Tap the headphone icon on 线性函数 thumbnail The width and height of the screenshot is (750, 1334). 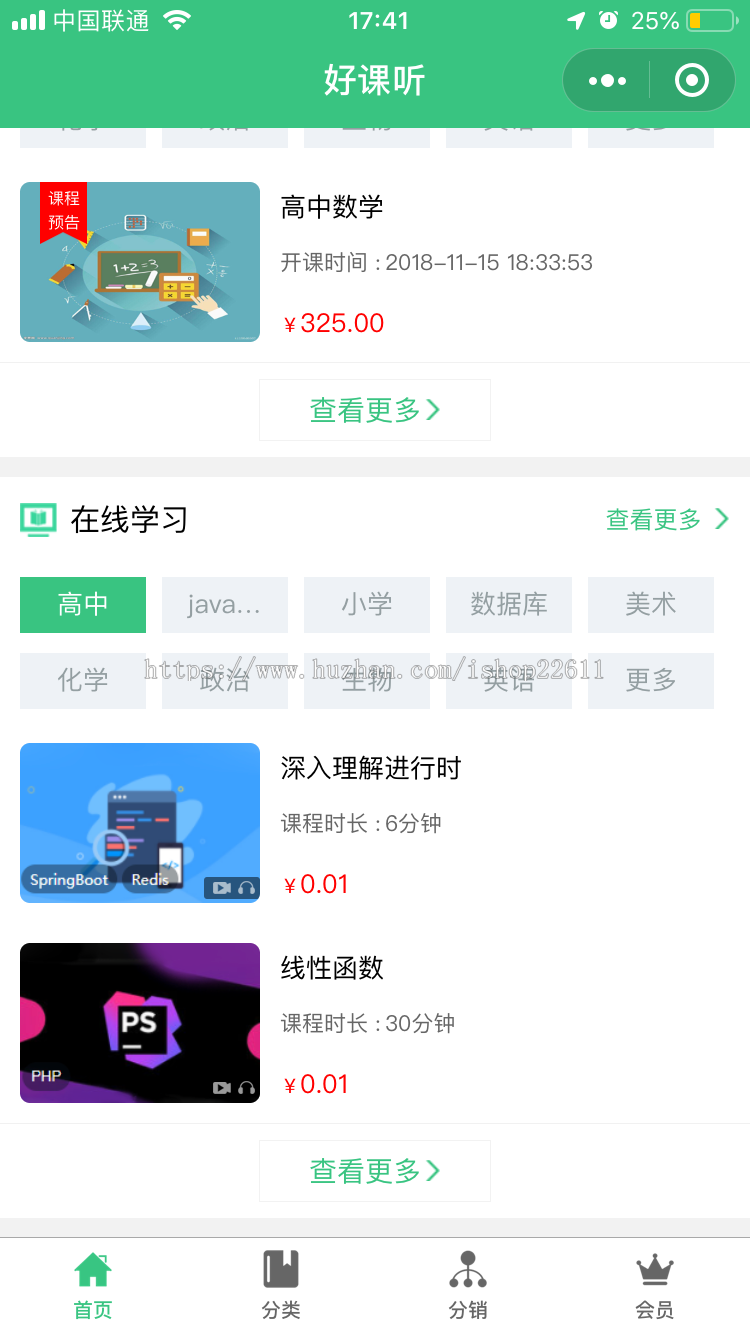[246, 1087]
